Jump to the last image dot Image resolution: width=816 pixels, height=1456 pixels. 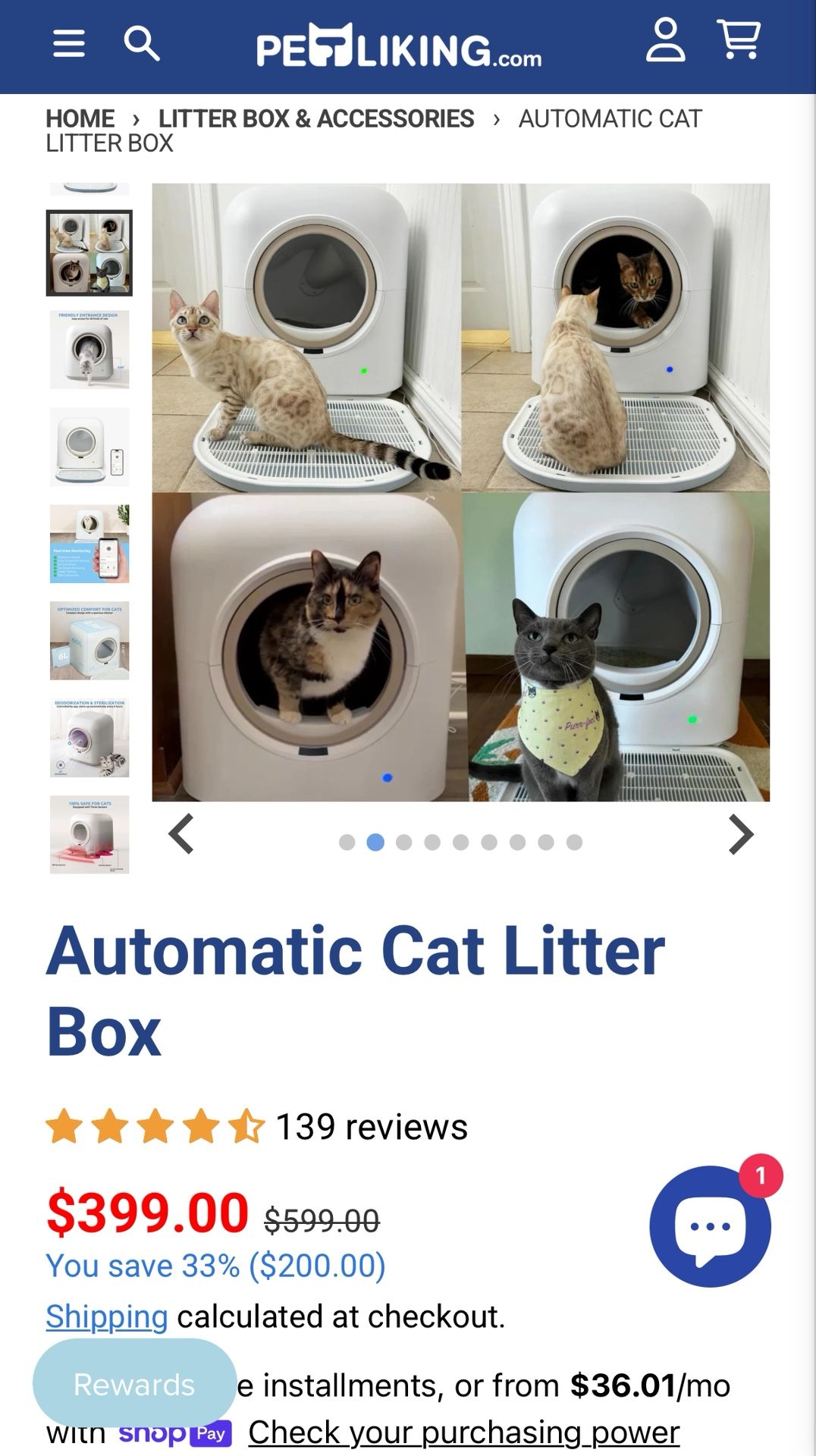tap(574, 843)
